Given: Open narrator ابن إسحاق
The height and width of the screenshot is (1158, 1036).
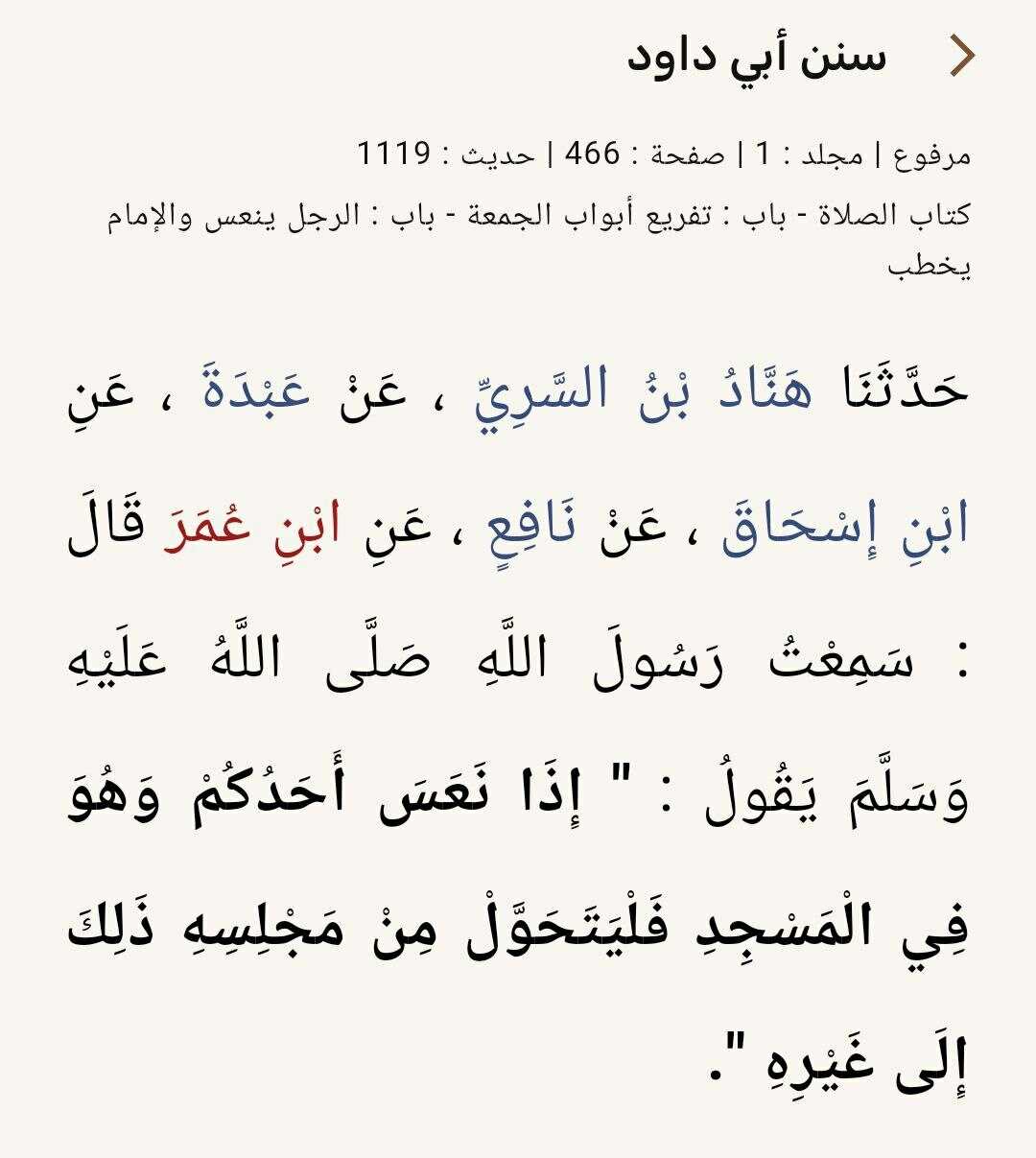Looking at the screenshot, I should [845, 530].
